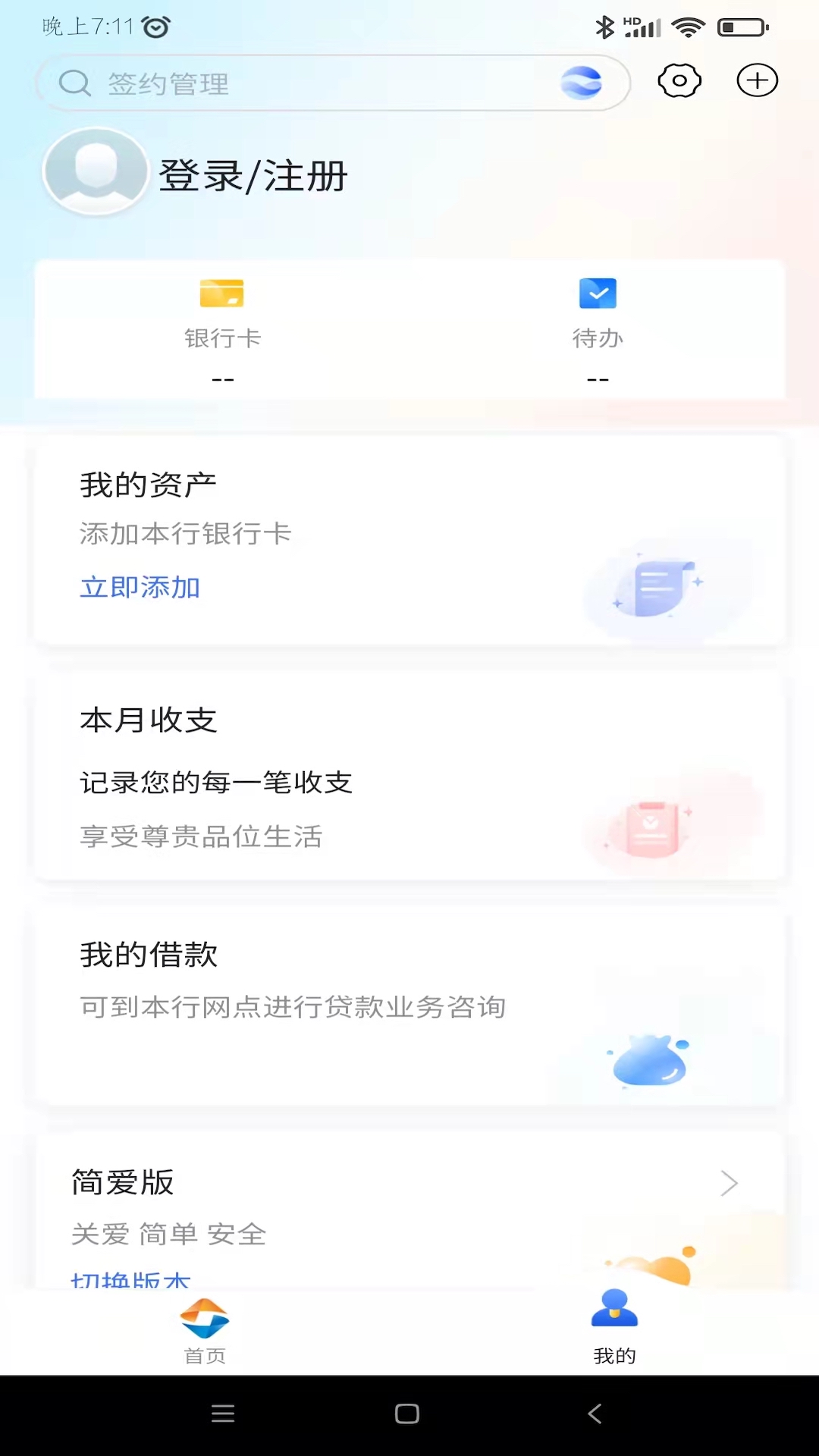Expand the 简爱版 chevron
The height and width of the screenshot is (1456, 819).
[x=729, y=1183]
